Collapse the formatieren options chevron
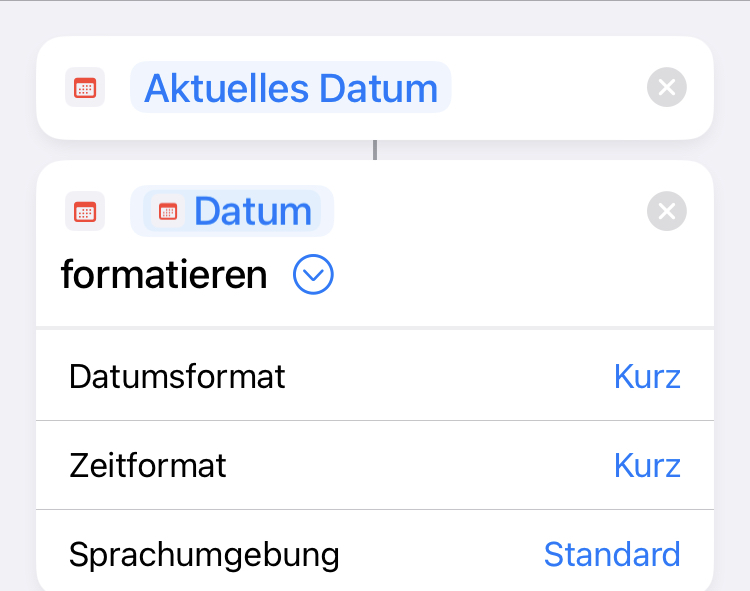 (x=313, y=275)
